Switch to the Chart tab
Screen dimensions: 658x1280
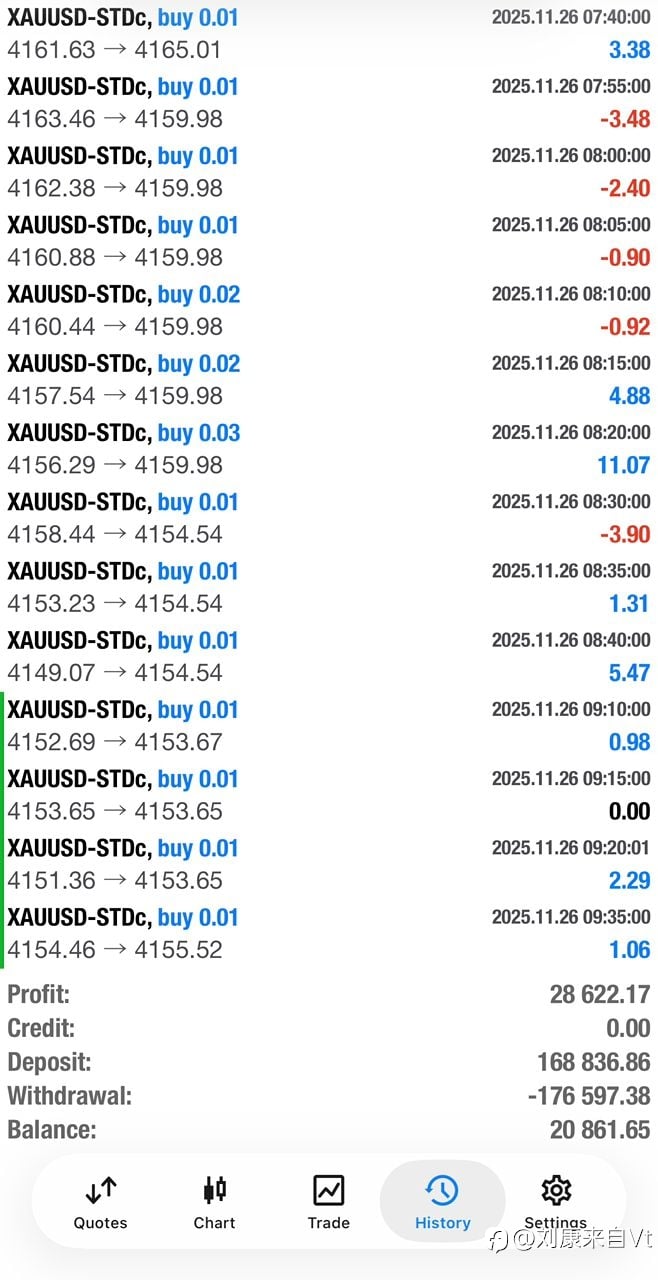coord(214,1202)
